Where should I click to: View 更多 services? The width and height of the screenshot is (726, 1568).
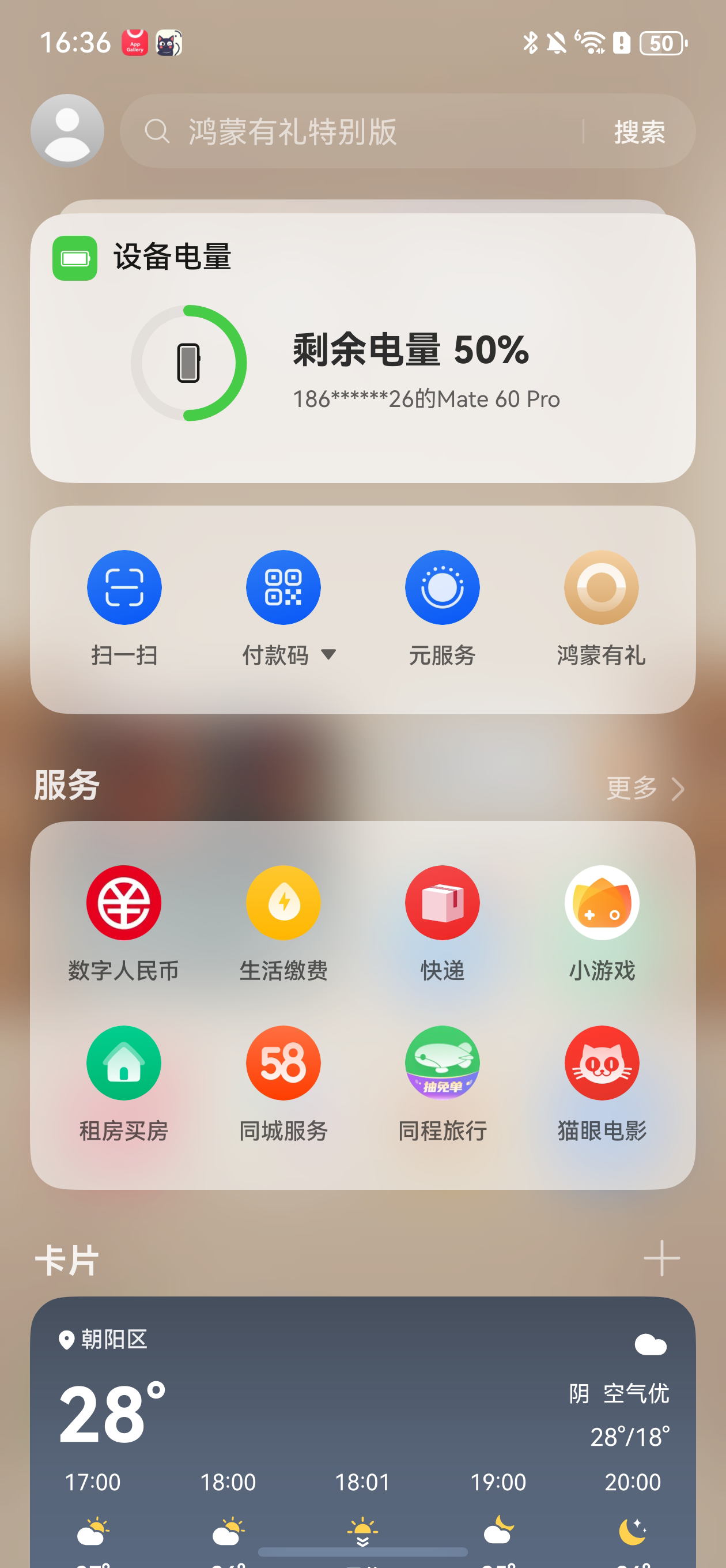(x=644, y=789)
